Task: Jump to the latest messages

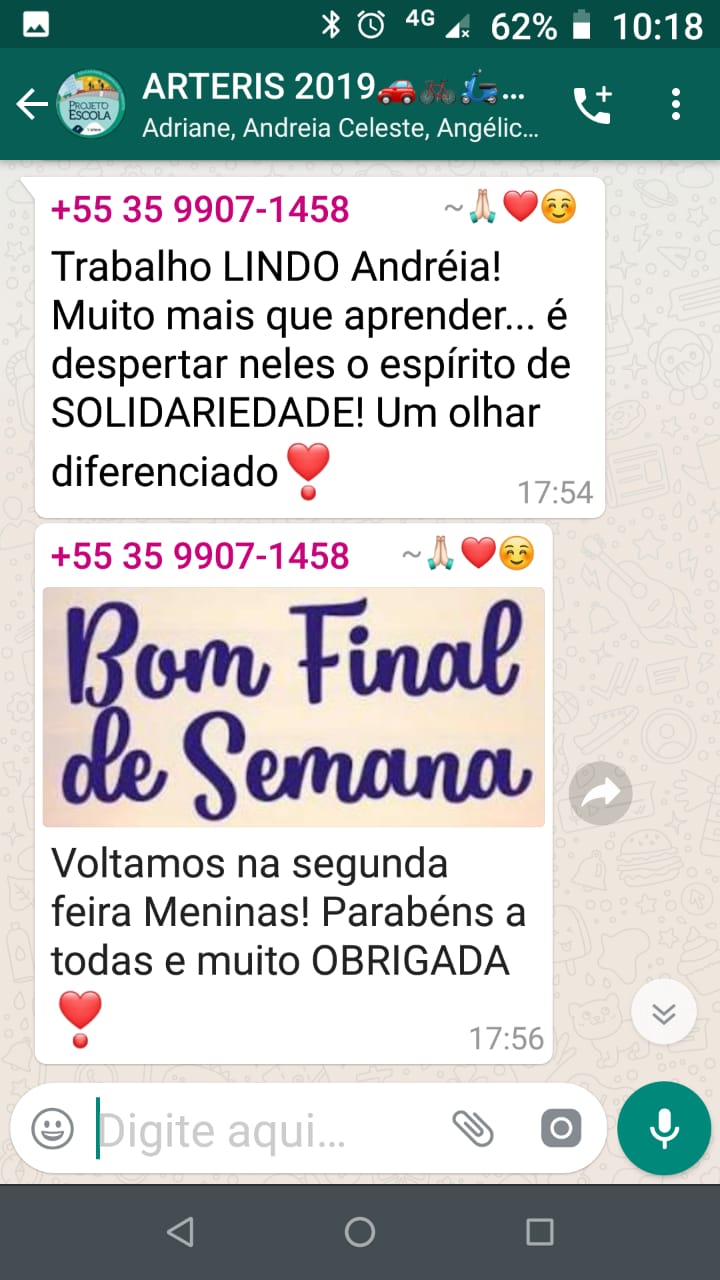Action: click(663, 1013)
